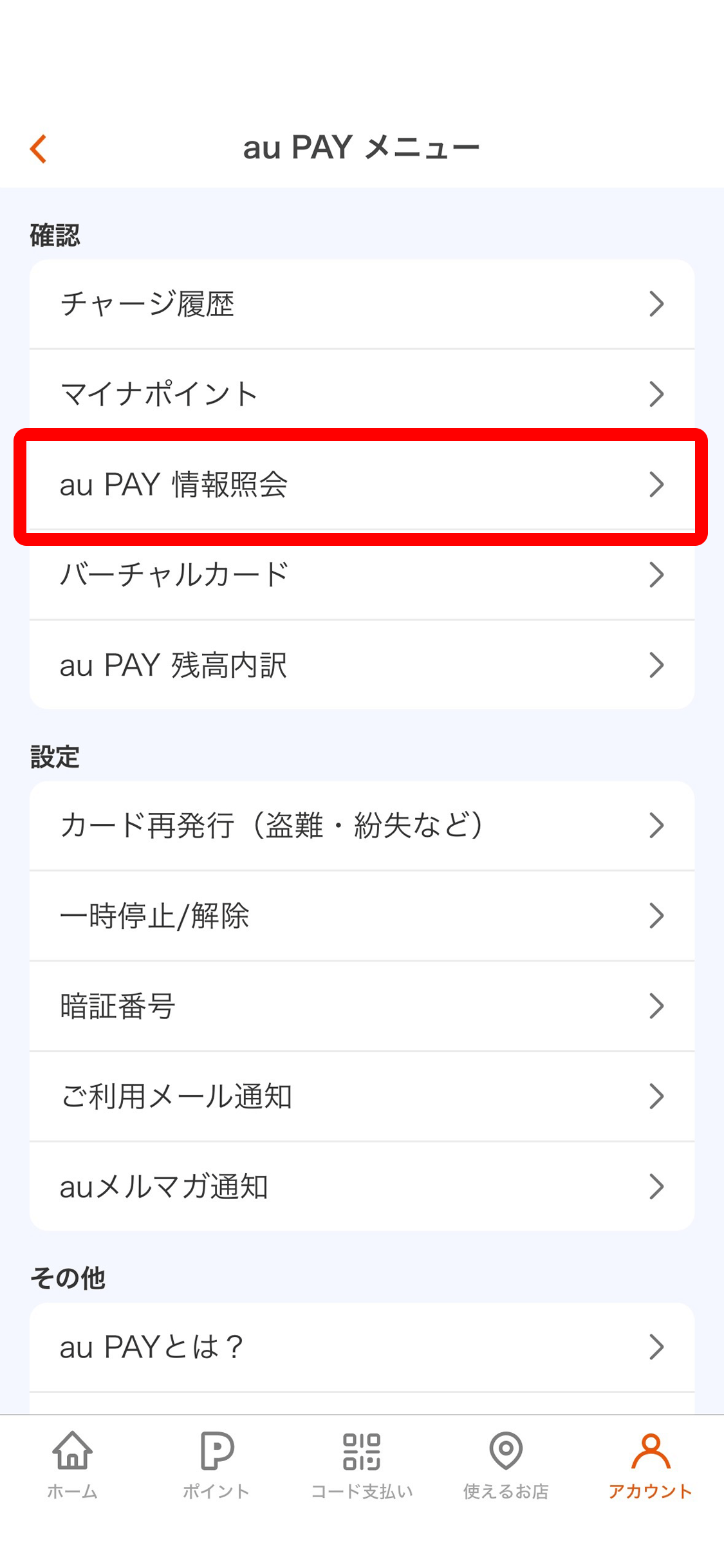724x1568 pixels.
Task: Open 暗証番号 PIN settings
Action: click(x=362, y=1006)
